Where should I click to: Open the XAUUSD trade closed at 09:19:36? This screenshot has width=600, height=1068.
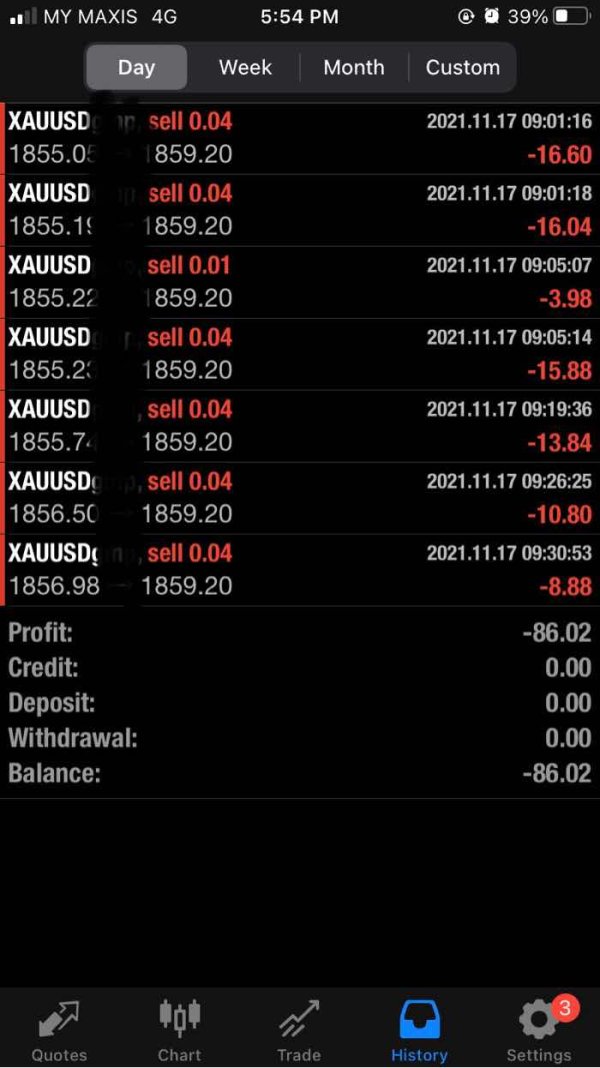[300, 426]
